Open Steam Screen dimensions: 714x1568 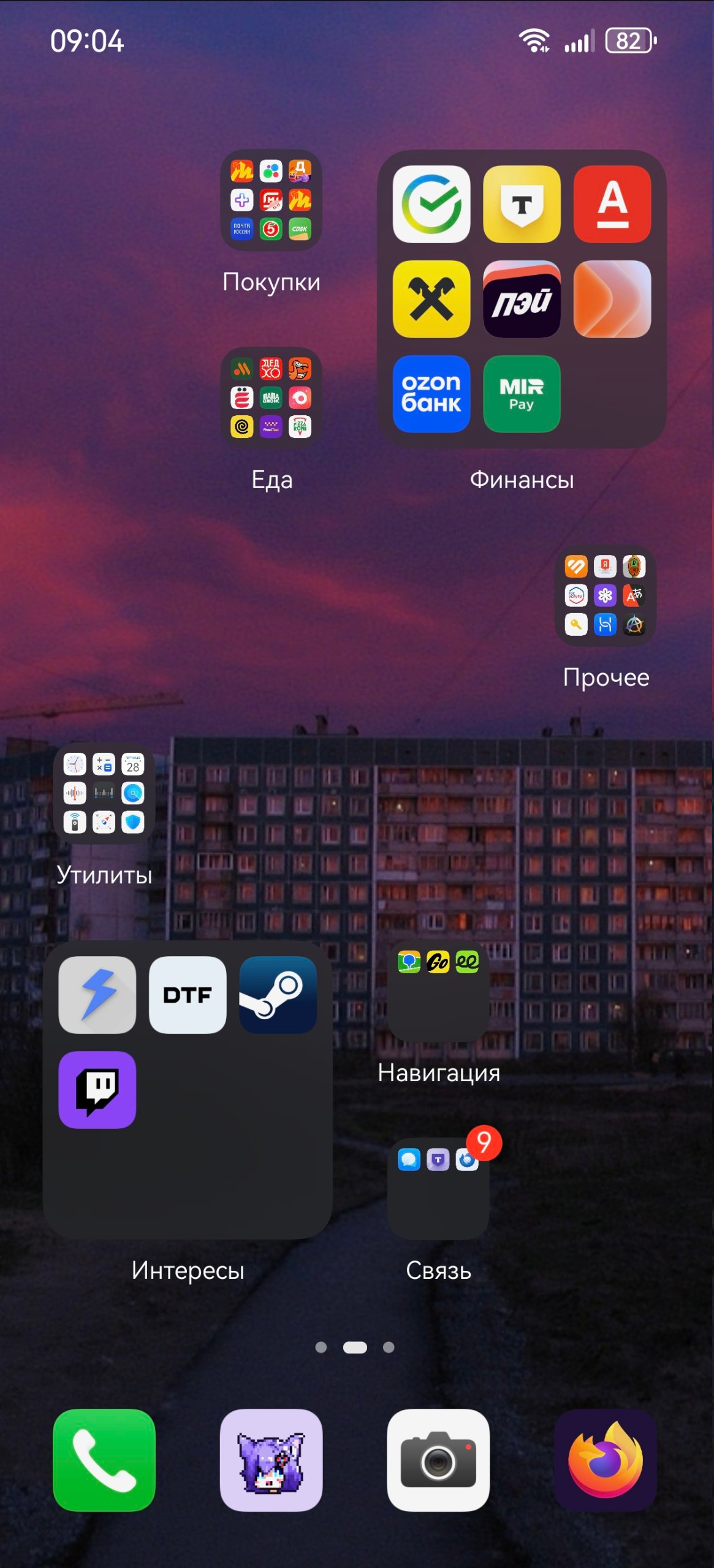(x=278, y=995)
